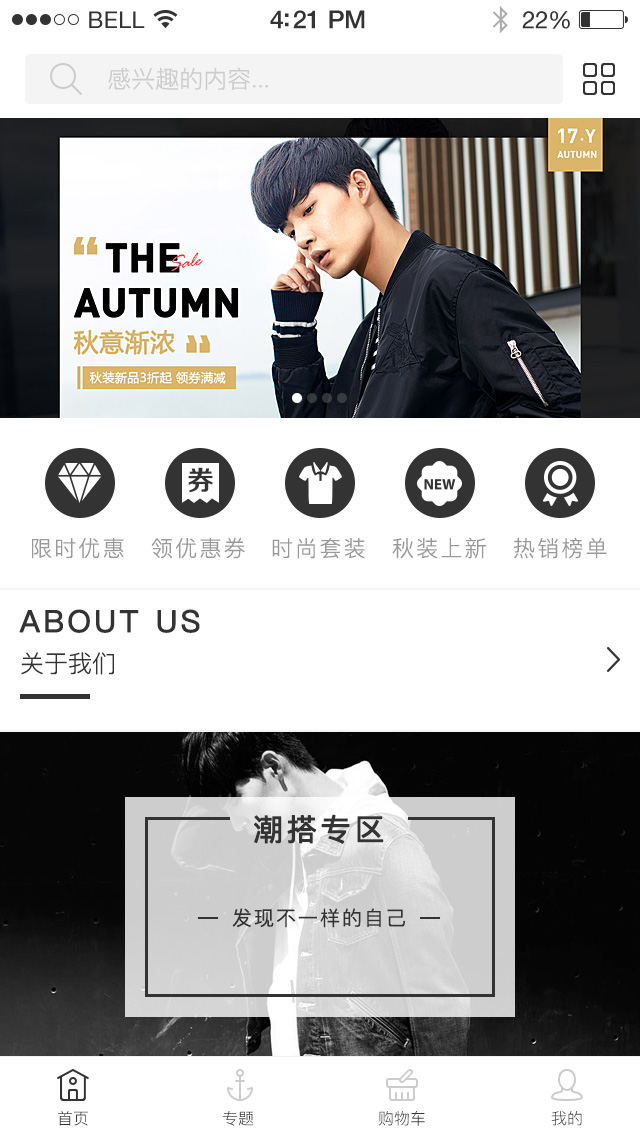This screenshot has height=1136, width=640.
Task: Open 潮搭专区 featured card
Action: coord(320,906)
